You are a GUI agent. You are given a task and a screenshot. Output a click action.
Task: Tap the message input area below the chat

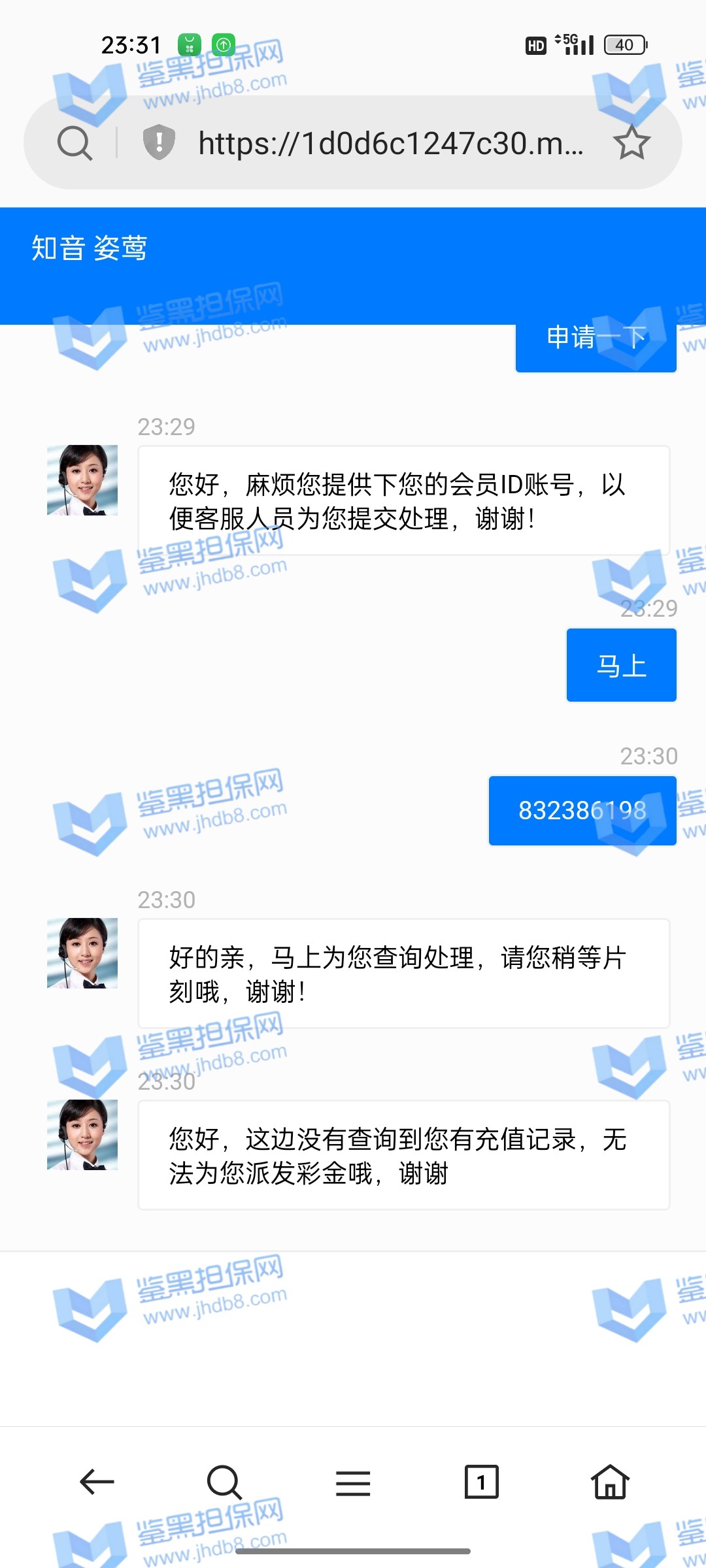353,1338
